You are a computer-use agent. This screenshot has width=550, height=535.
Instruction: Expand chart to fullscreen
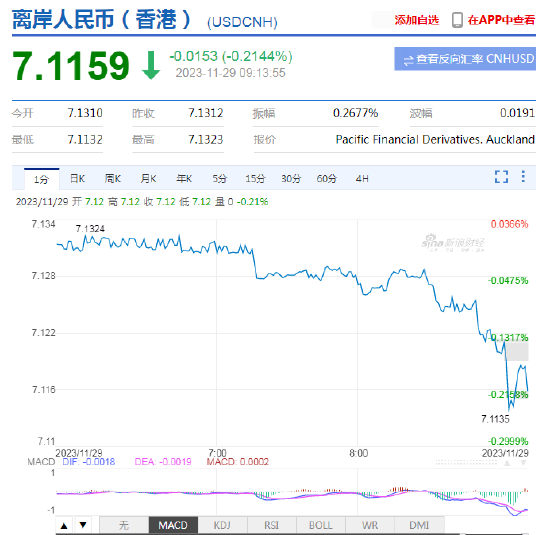coord(501,176)
